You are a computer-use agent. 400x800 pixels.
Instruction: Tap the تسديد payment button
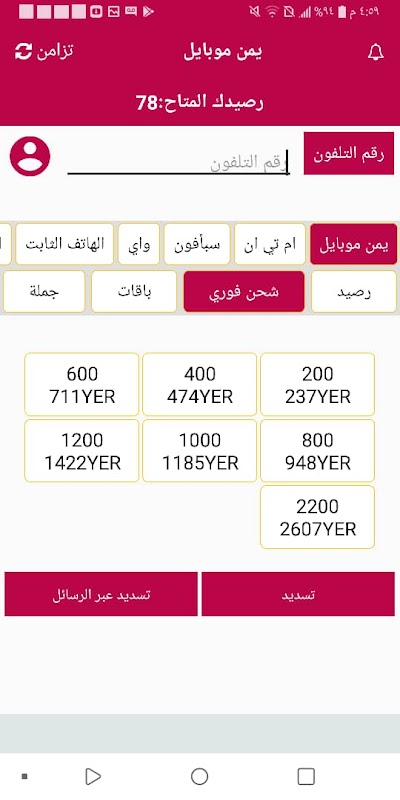tap(298, 594)
